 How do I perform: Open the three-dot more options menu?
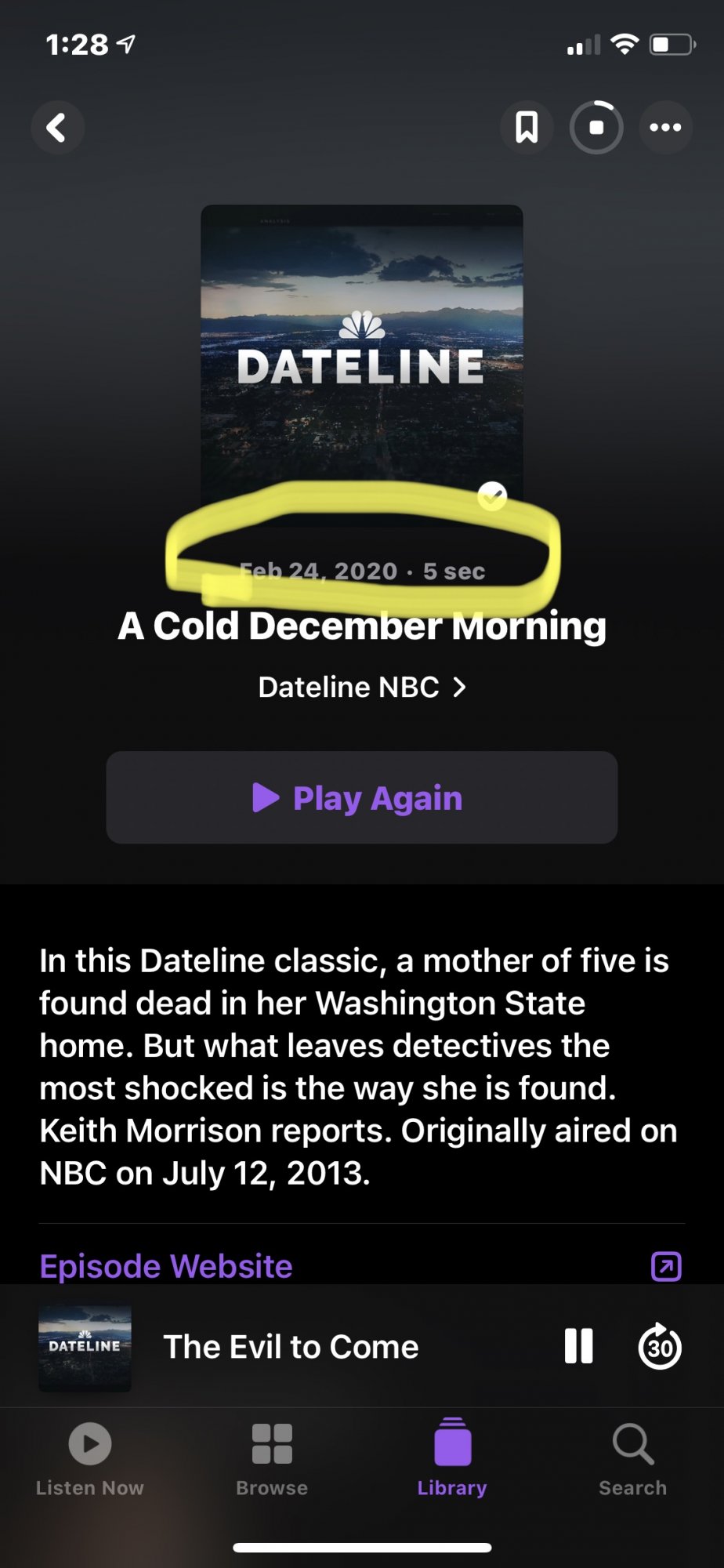coord(665,127)
